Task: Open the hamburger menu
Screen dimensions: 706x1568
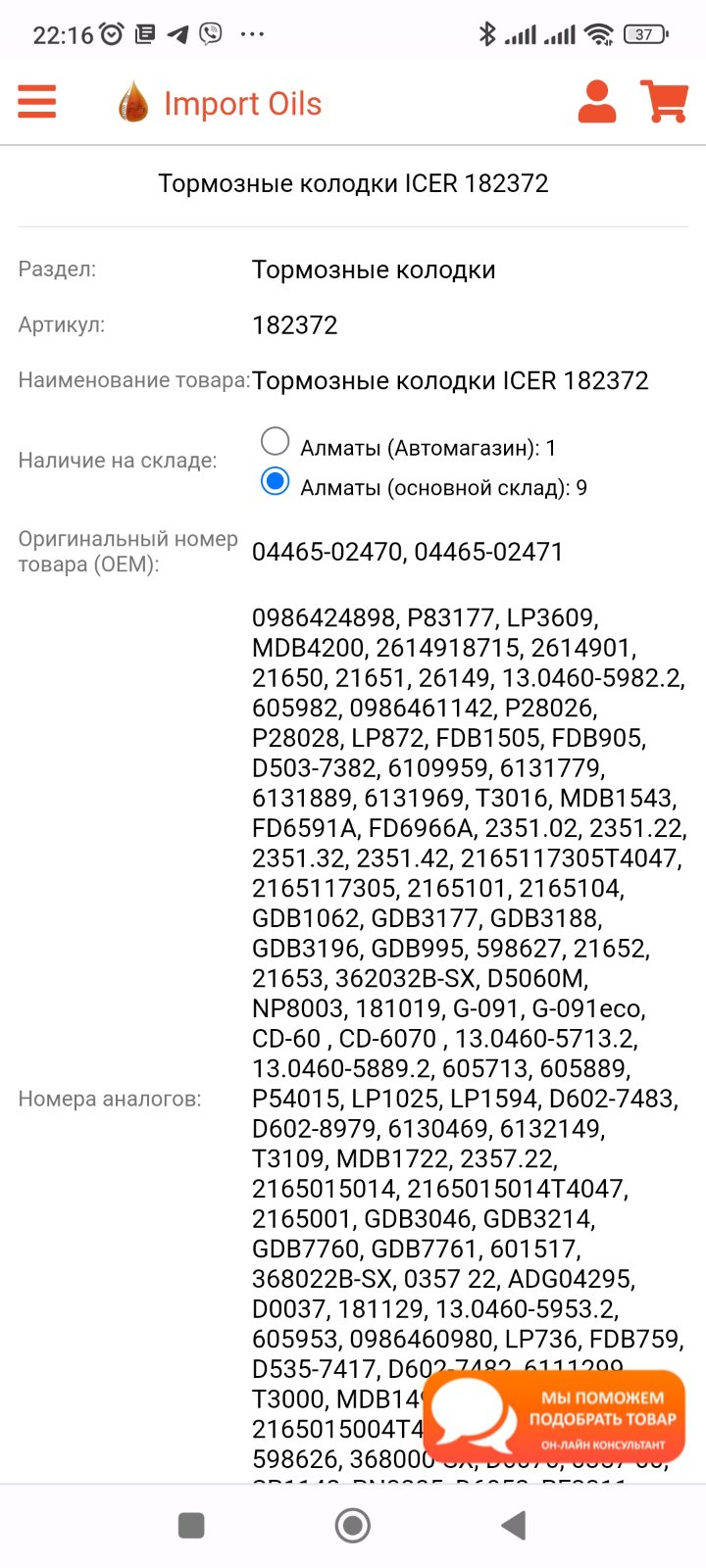Action: 37,102
